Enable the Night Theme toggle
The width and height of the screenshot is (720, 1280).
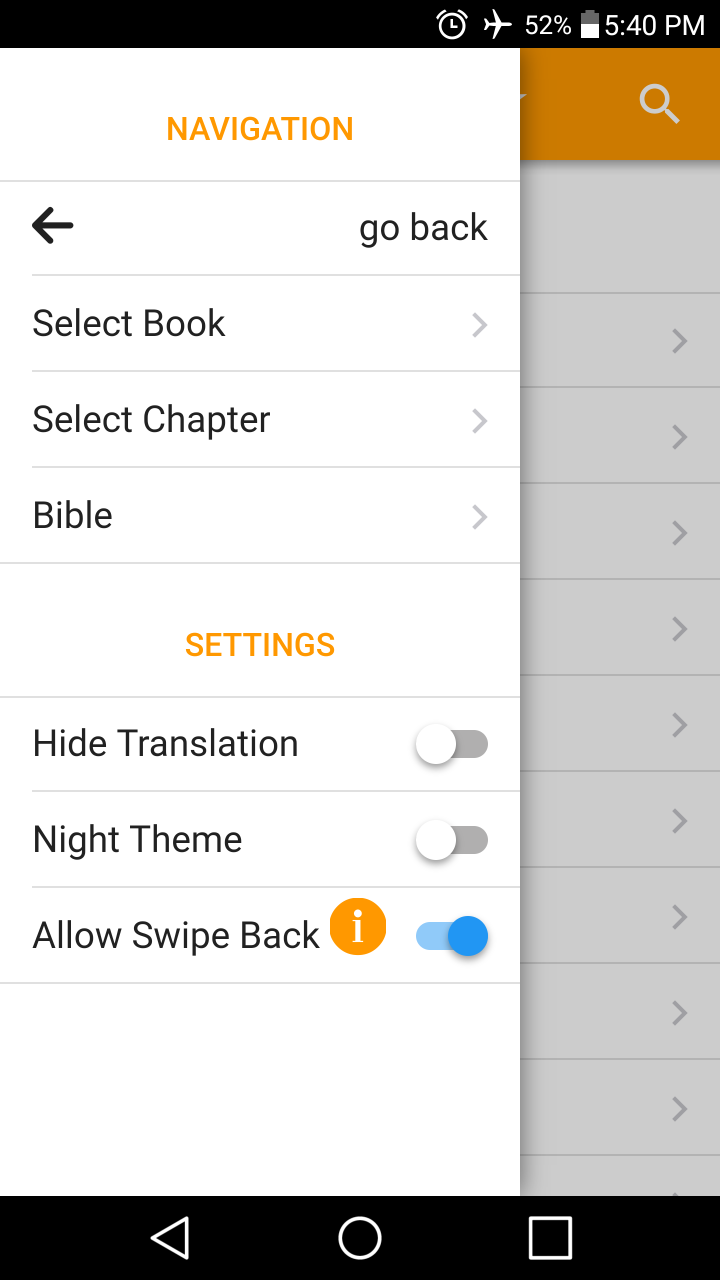point(452,840)
